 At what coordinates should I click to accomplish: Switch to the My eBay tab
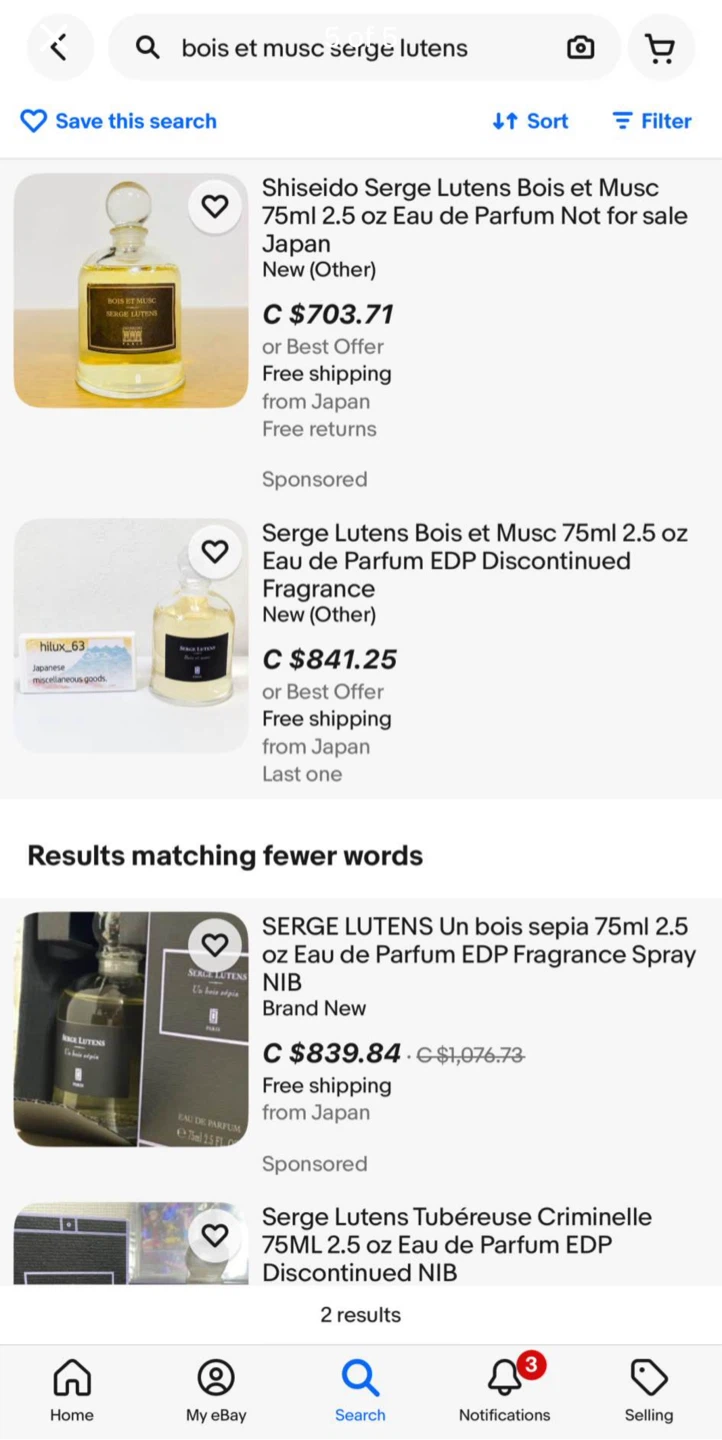point(216,1390)
